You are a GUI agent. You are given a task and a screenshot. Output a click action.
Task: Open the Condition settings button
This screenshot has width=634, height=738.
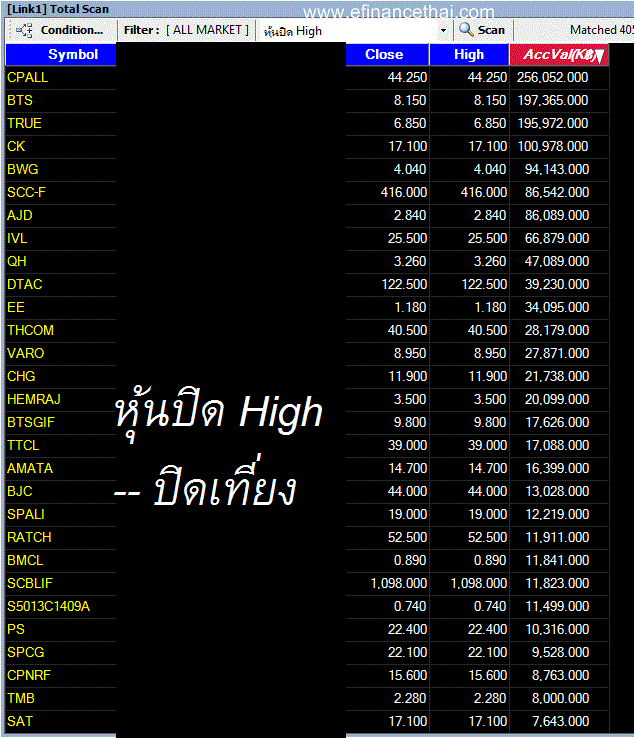click(60, 30)
